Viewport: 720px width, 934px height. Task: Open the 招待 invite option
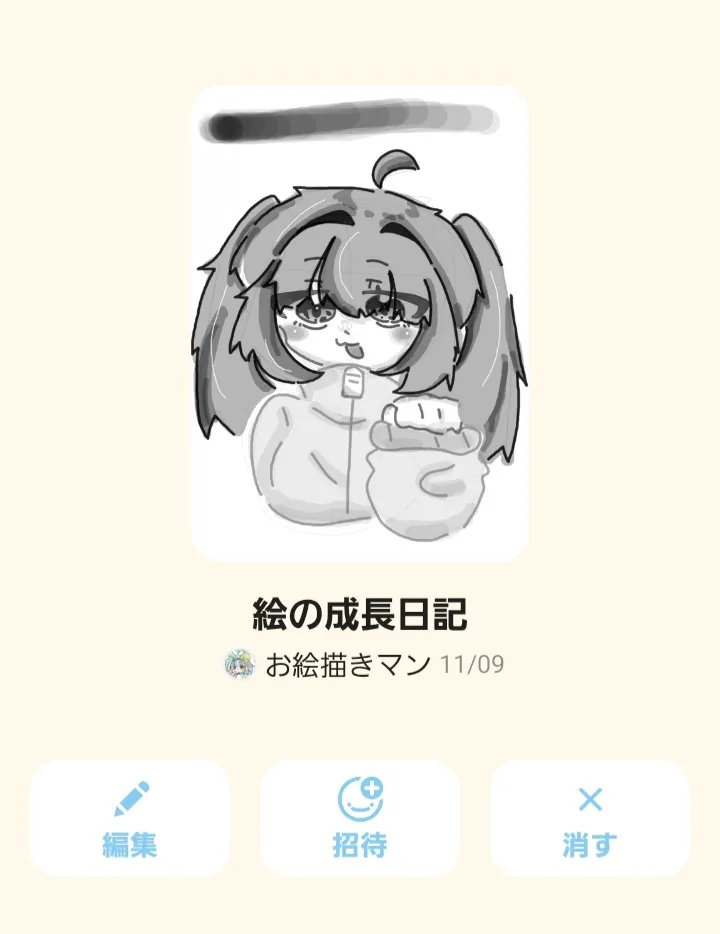360,818
